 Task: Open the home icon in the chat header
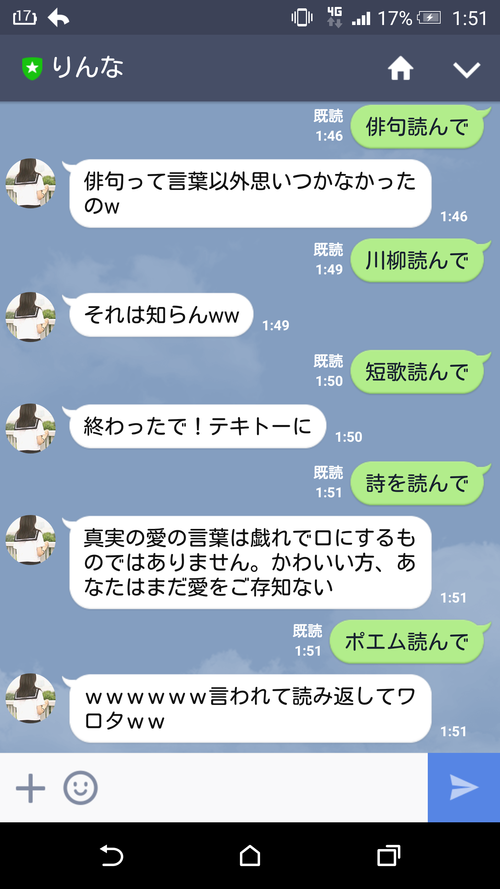400,69
